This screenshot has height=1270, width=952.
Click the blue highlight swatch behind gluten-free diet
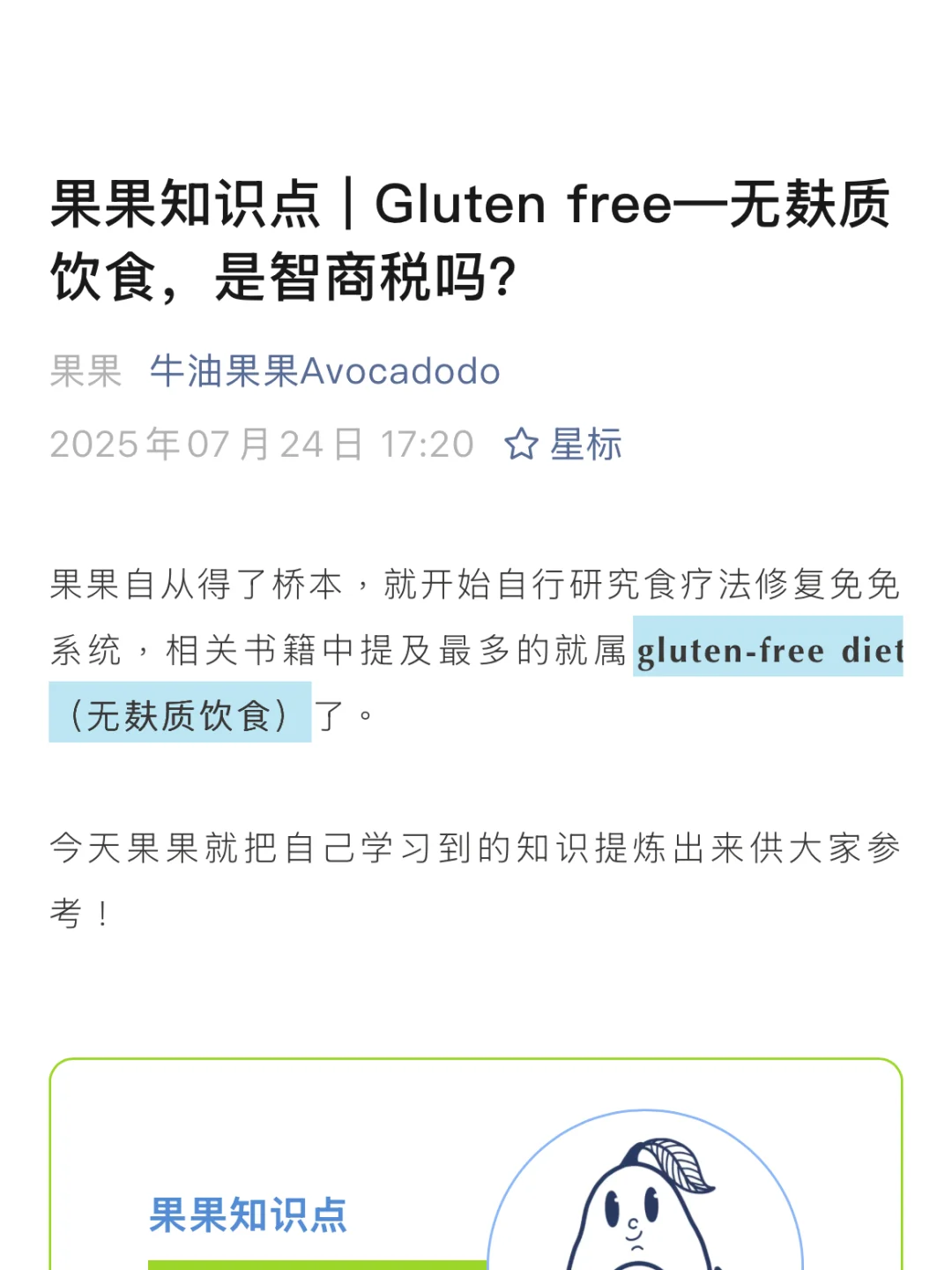[769, 651]
